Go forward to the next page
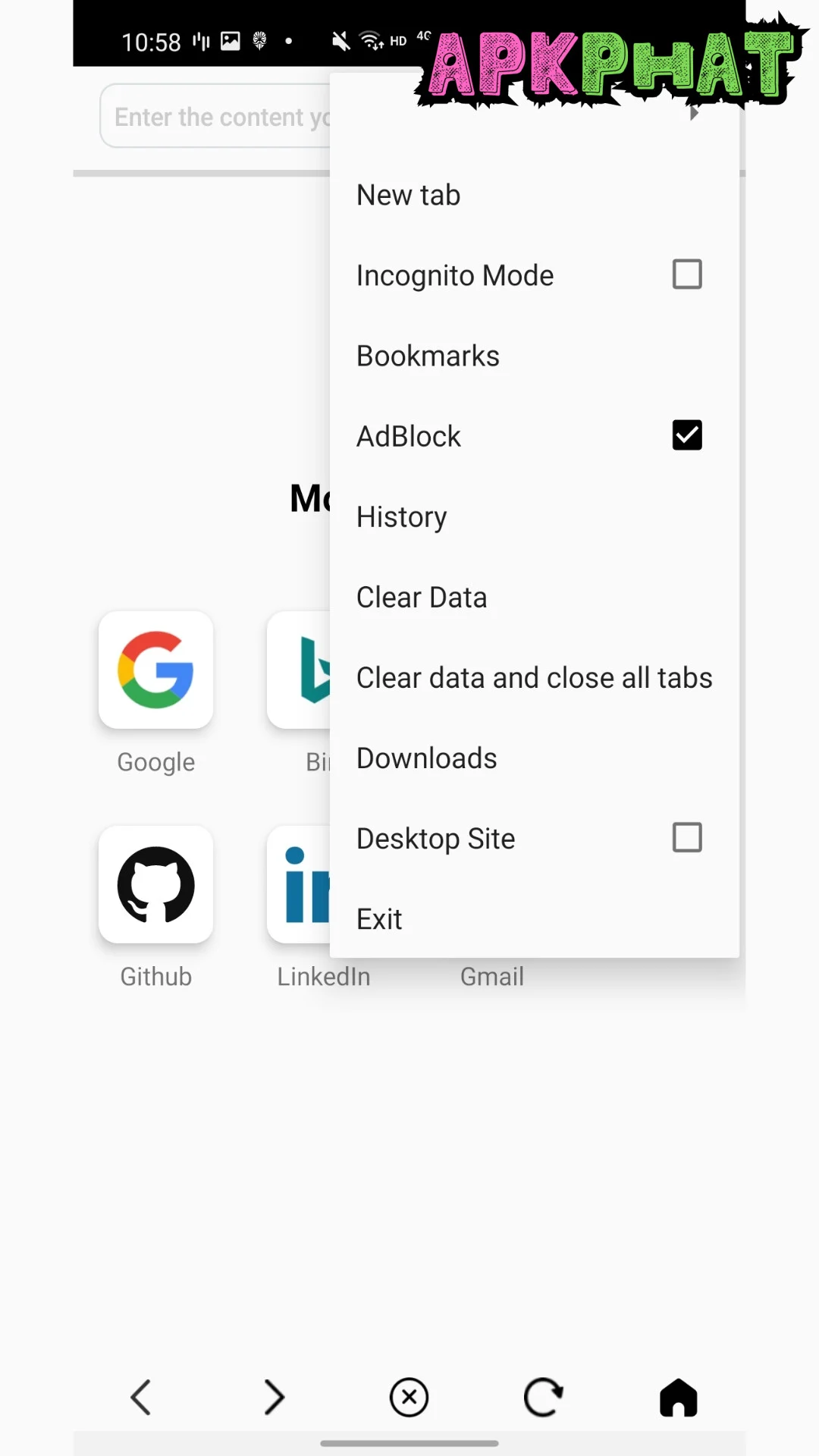The width and height of the screenshot is (819, 1456). (275, 1397)
